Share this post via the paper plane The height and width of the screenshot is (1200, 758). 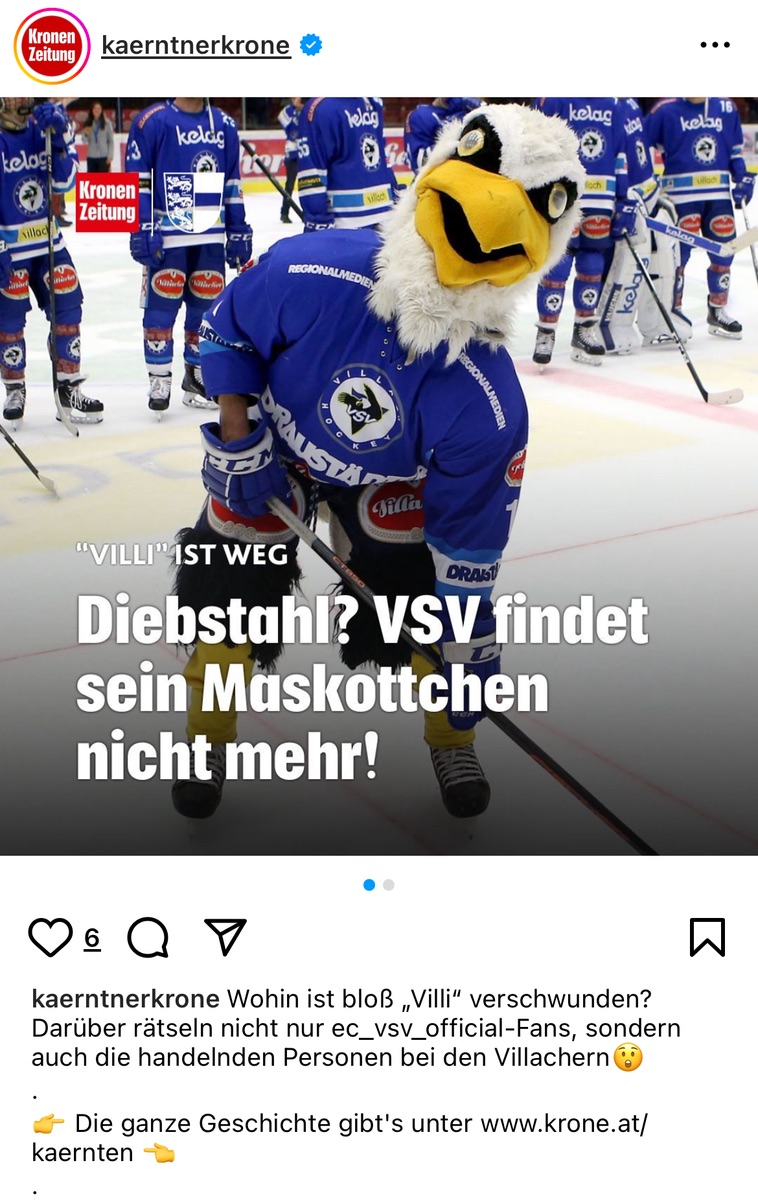click(225, 937)
